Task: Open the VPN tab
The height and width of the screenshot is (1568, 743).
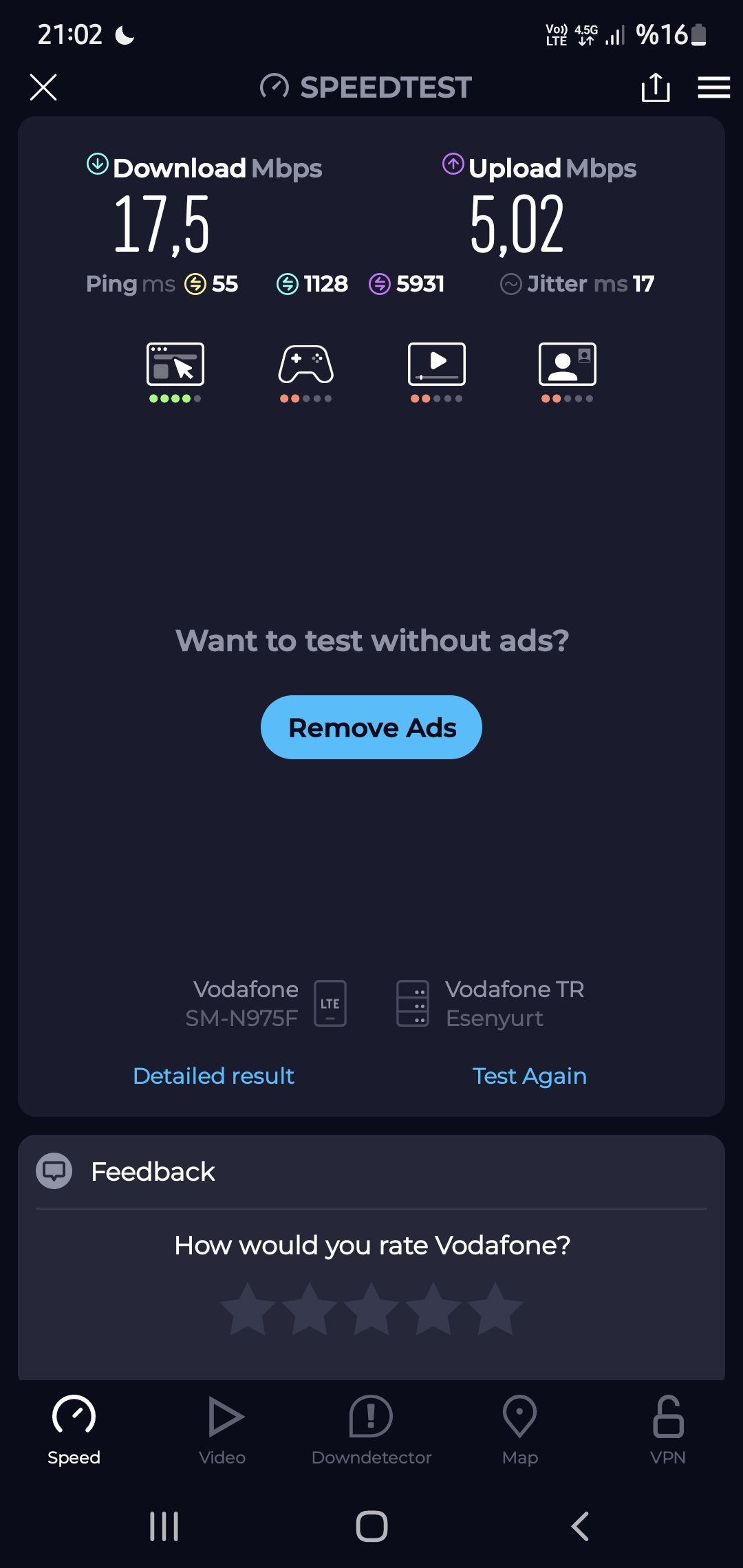Action: [668, 1430]
